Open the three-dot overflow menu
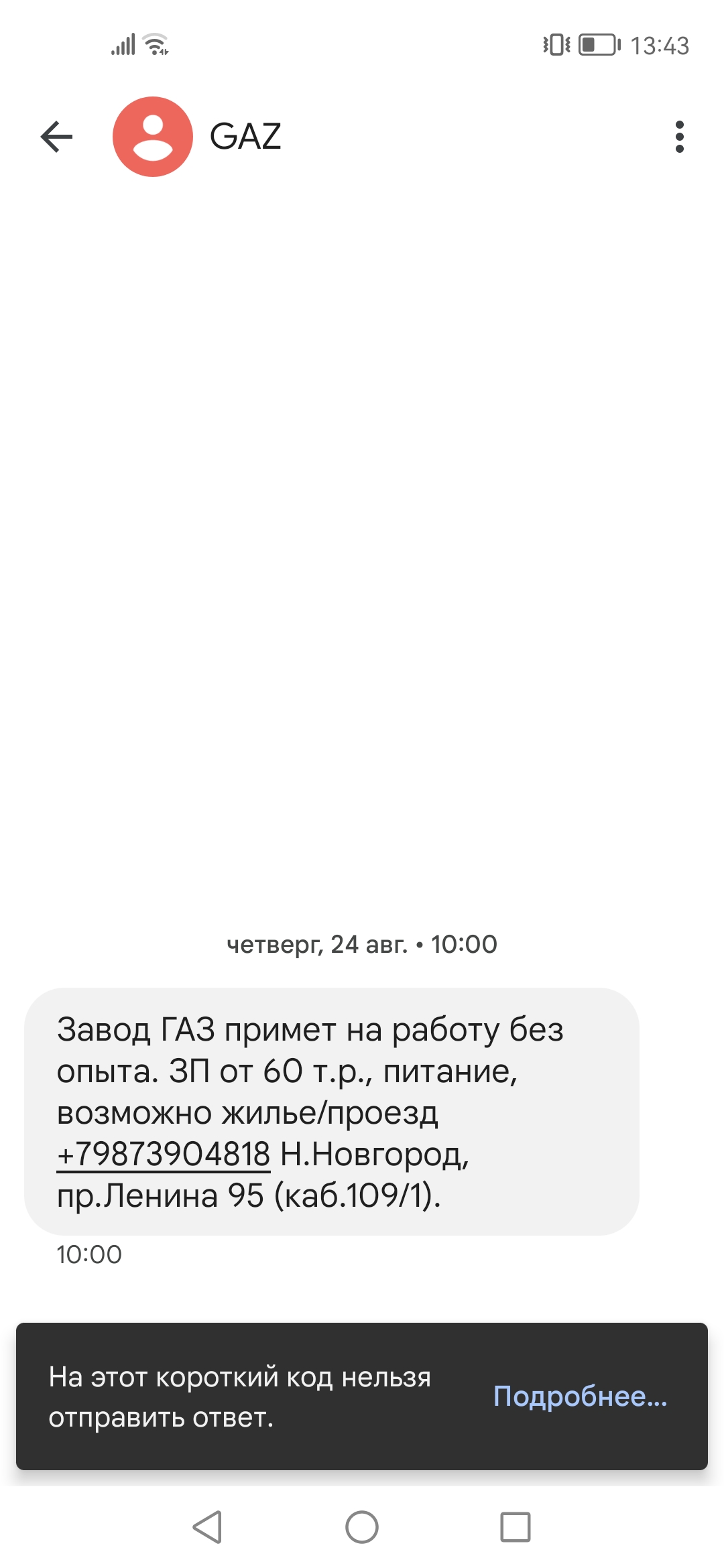Viewport: 724px width, 1568px height. tap(679, 137)
